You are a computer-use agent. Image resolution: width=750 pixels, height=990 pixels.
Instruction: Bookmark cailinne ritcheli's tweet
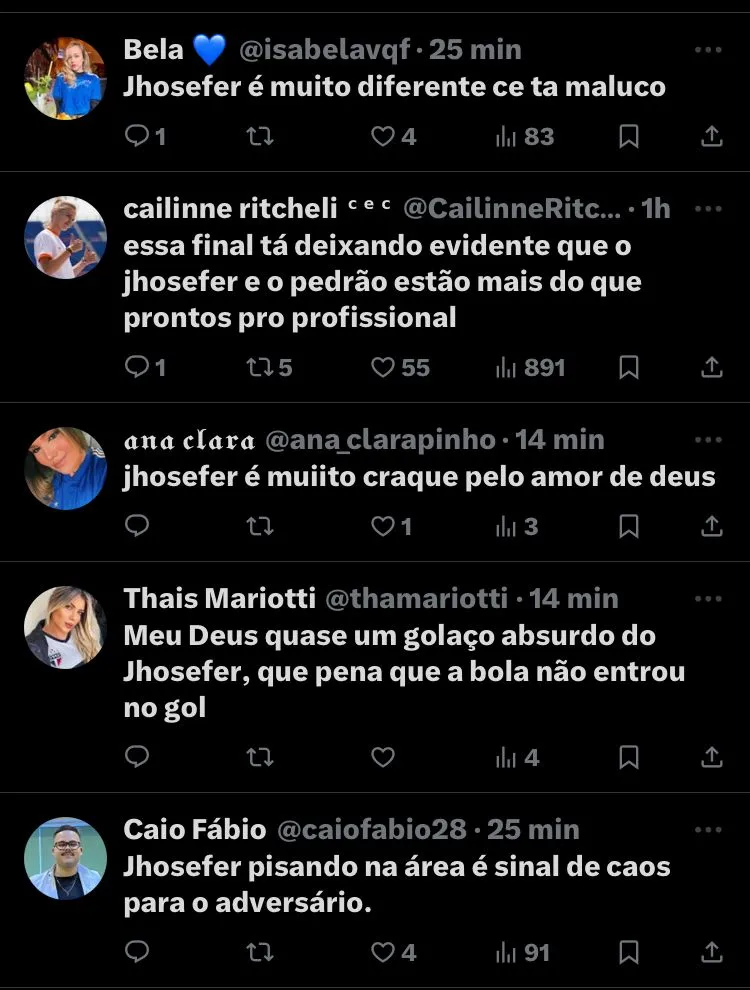pos(629,367)
